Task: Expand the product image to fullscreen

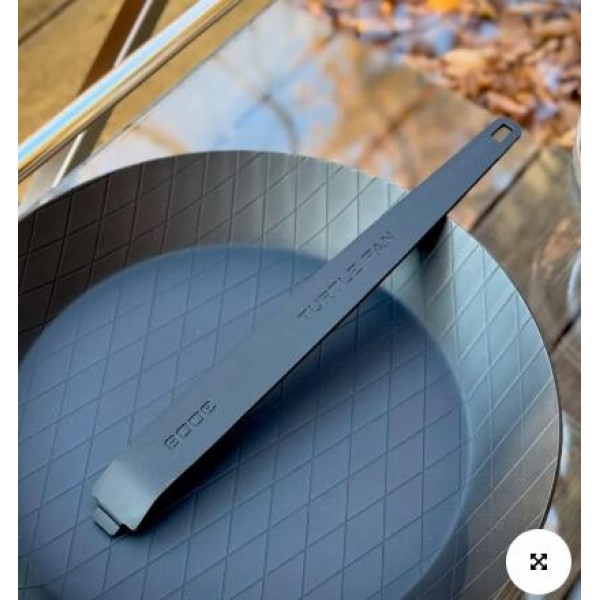Action: (x=538, y=561)
